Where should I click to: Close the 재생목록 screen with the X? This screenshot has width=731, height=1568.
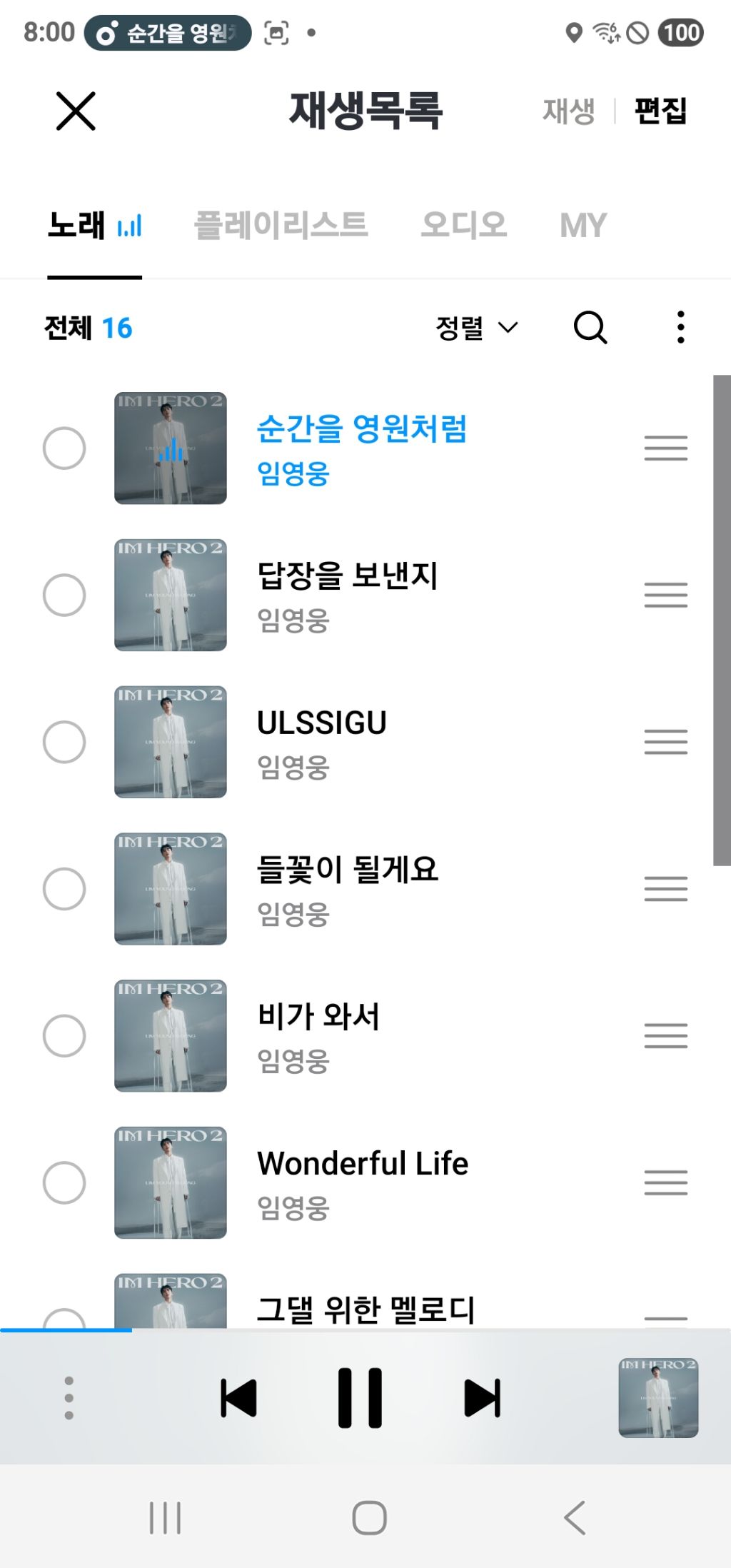(x=76, y=111)
